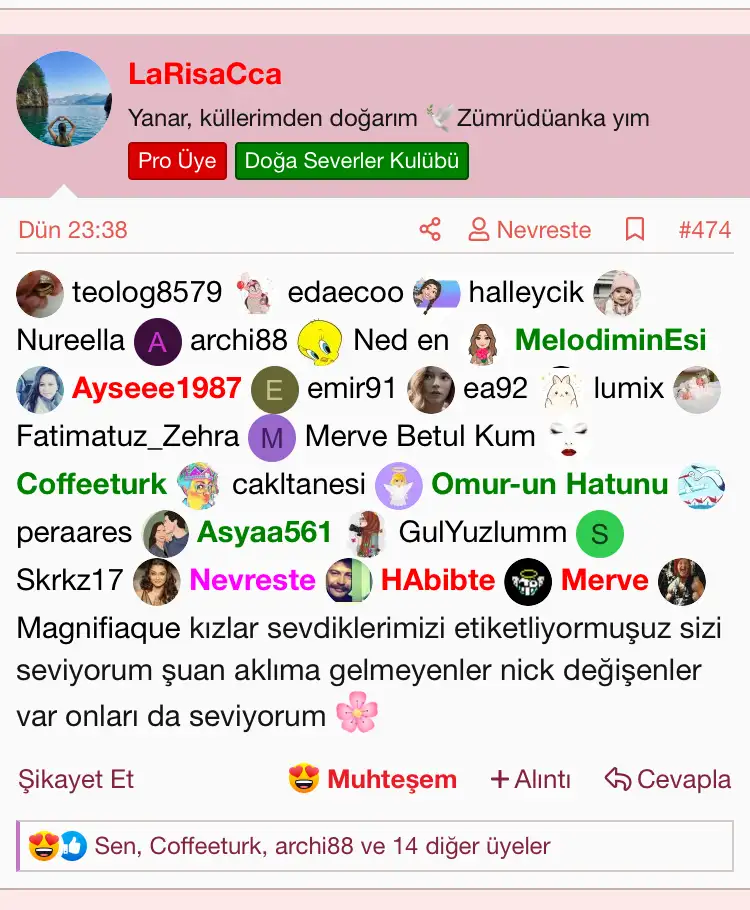Open mentioned user HAbibte

coord(437,580)
